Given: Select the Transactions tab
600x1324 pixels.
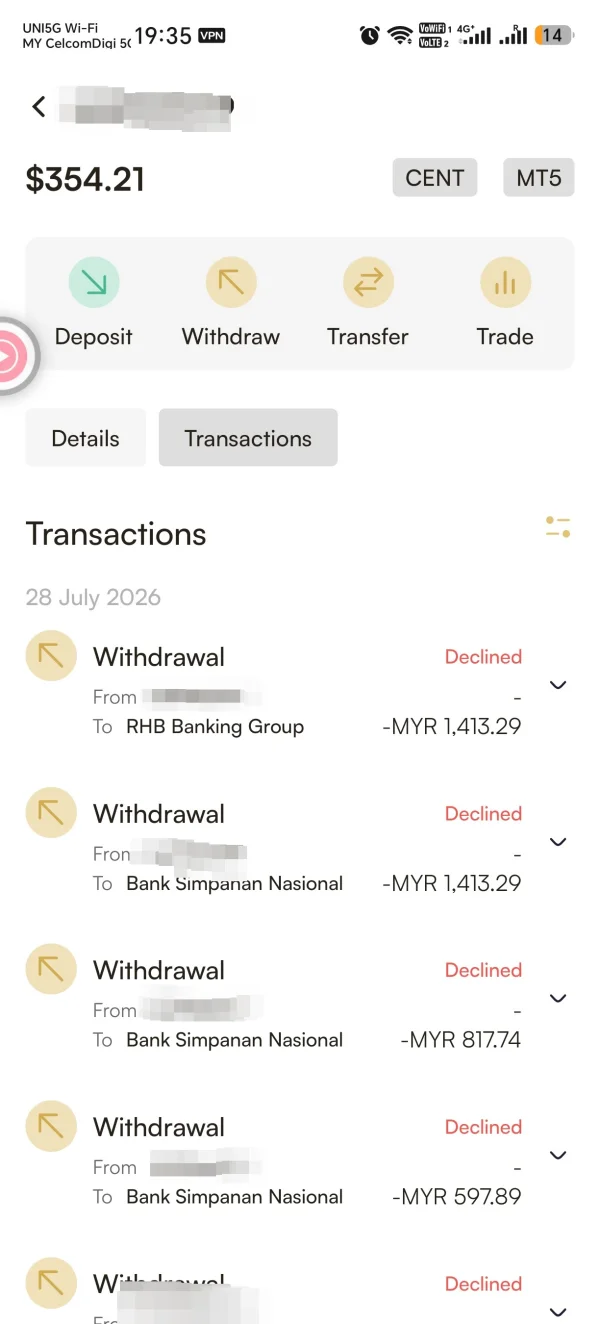Looking at the screenshot, I should click(248, 438).
